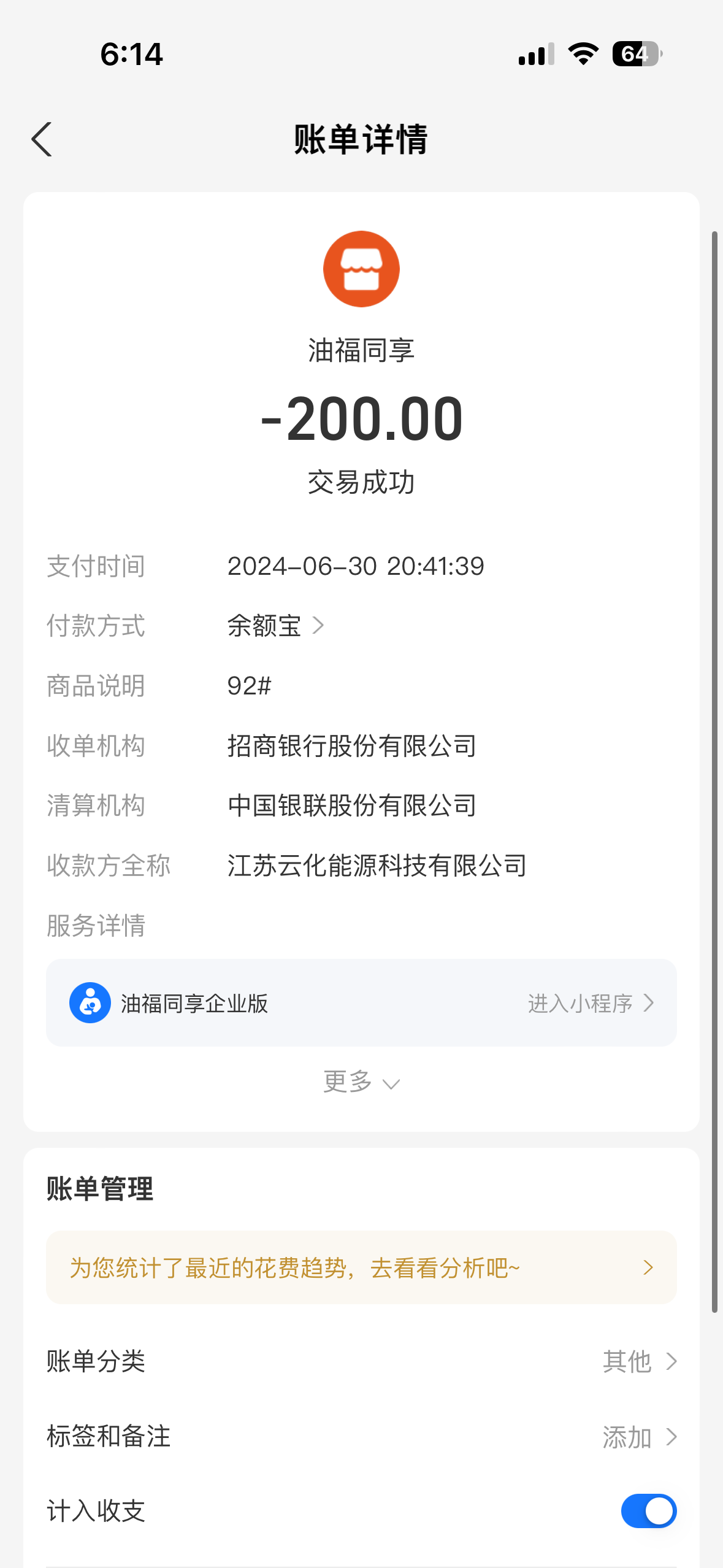Add 标签和备注 to this bill
723x1568 pixels.
361,1437
